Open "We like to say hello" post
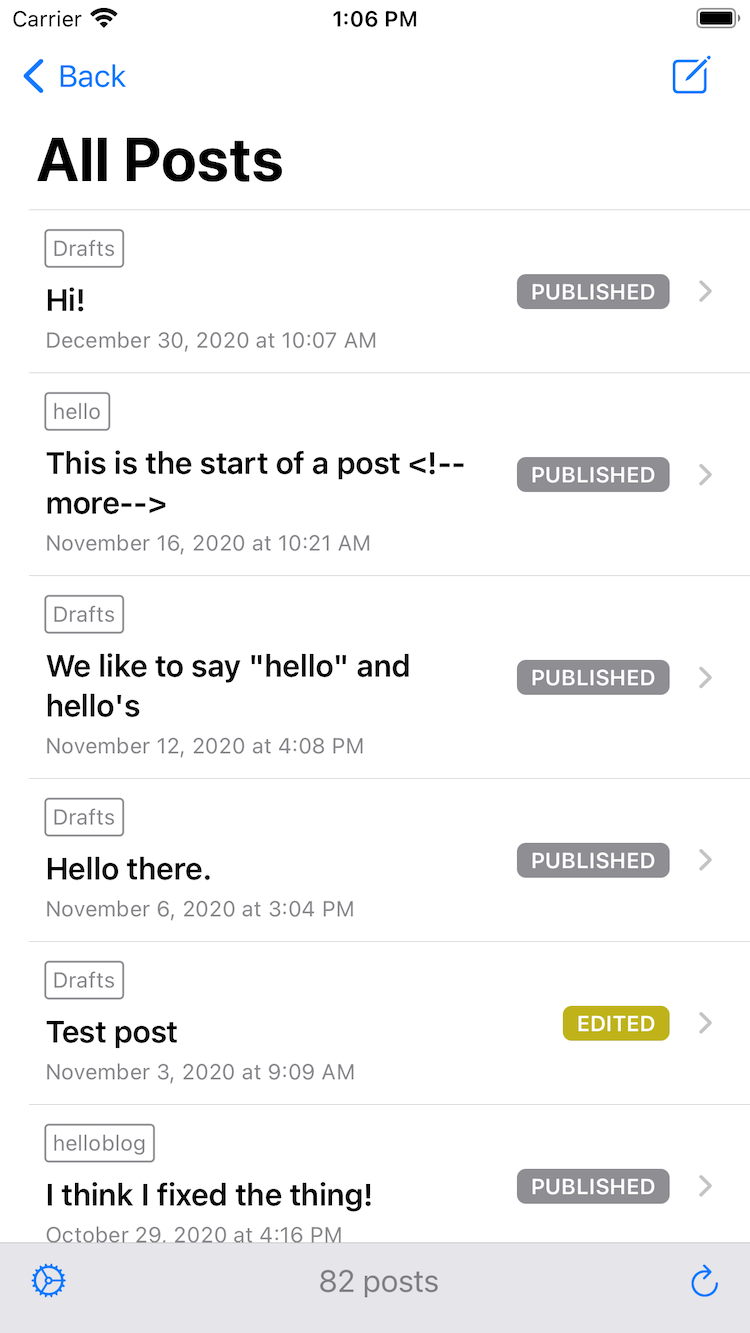Viewport: 750px width, 1333px height. click(x=389, y=677)
